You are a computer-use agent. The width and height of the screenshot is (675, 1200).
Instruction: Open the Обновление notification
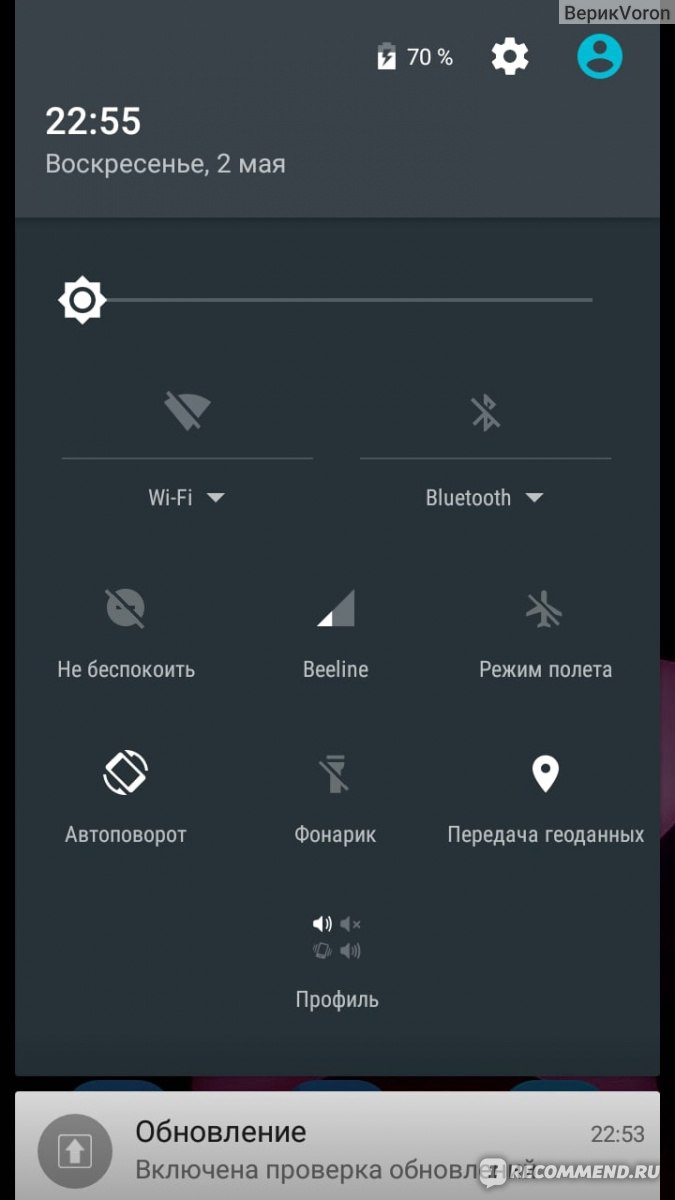(337, 1147)
